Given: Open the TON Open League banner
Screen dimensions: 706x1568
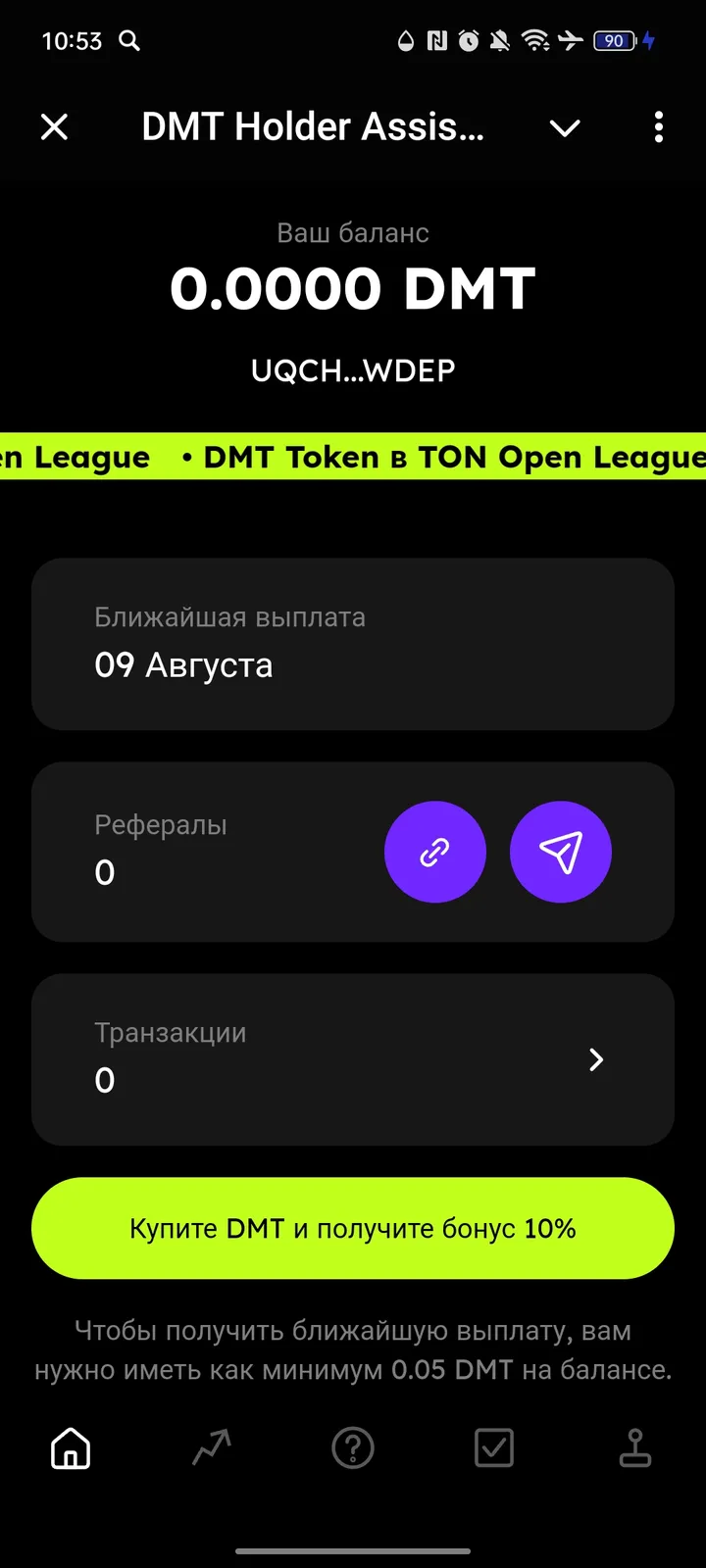Looking at the screenshot, I should point(353,457).
